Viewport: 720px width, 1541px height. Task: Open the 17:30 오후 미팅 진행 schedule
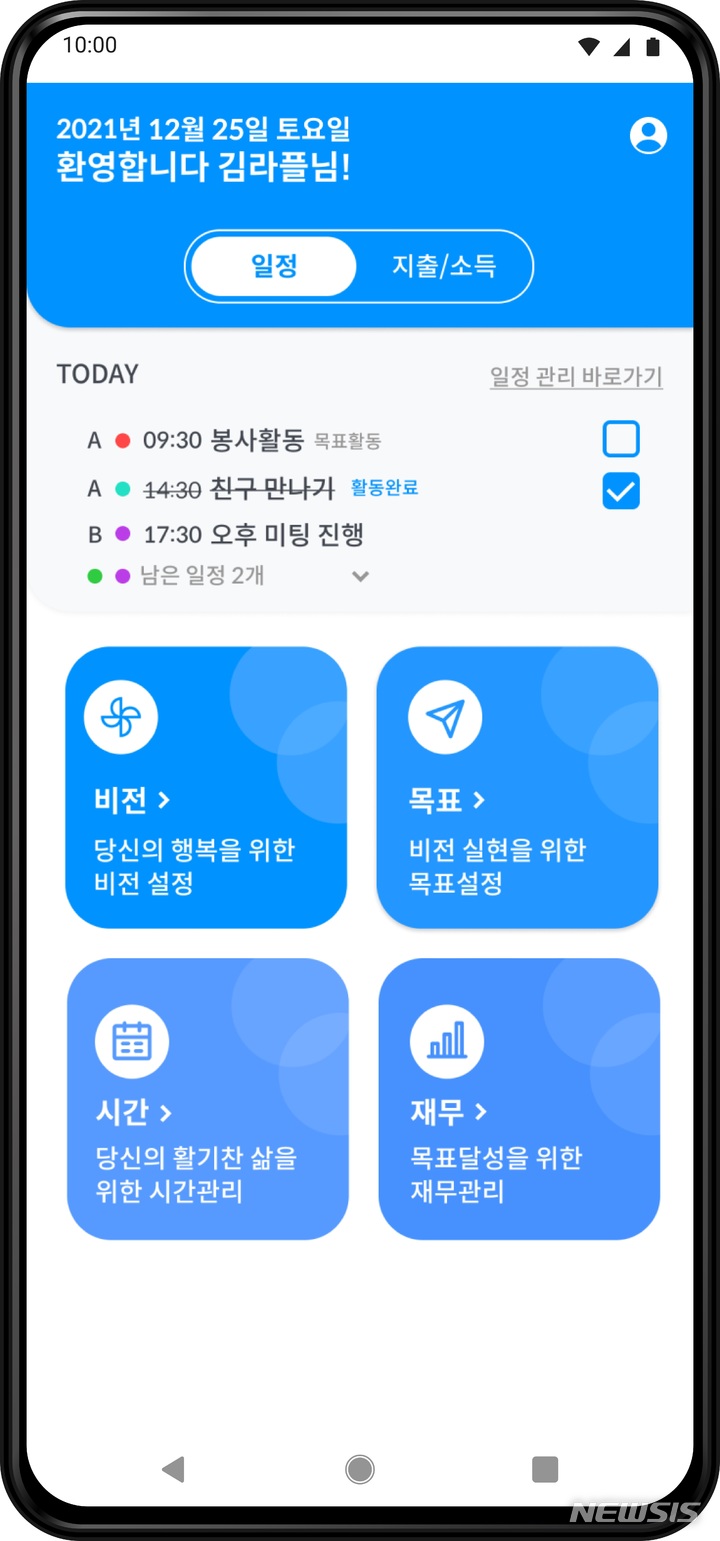click(252, 535)
